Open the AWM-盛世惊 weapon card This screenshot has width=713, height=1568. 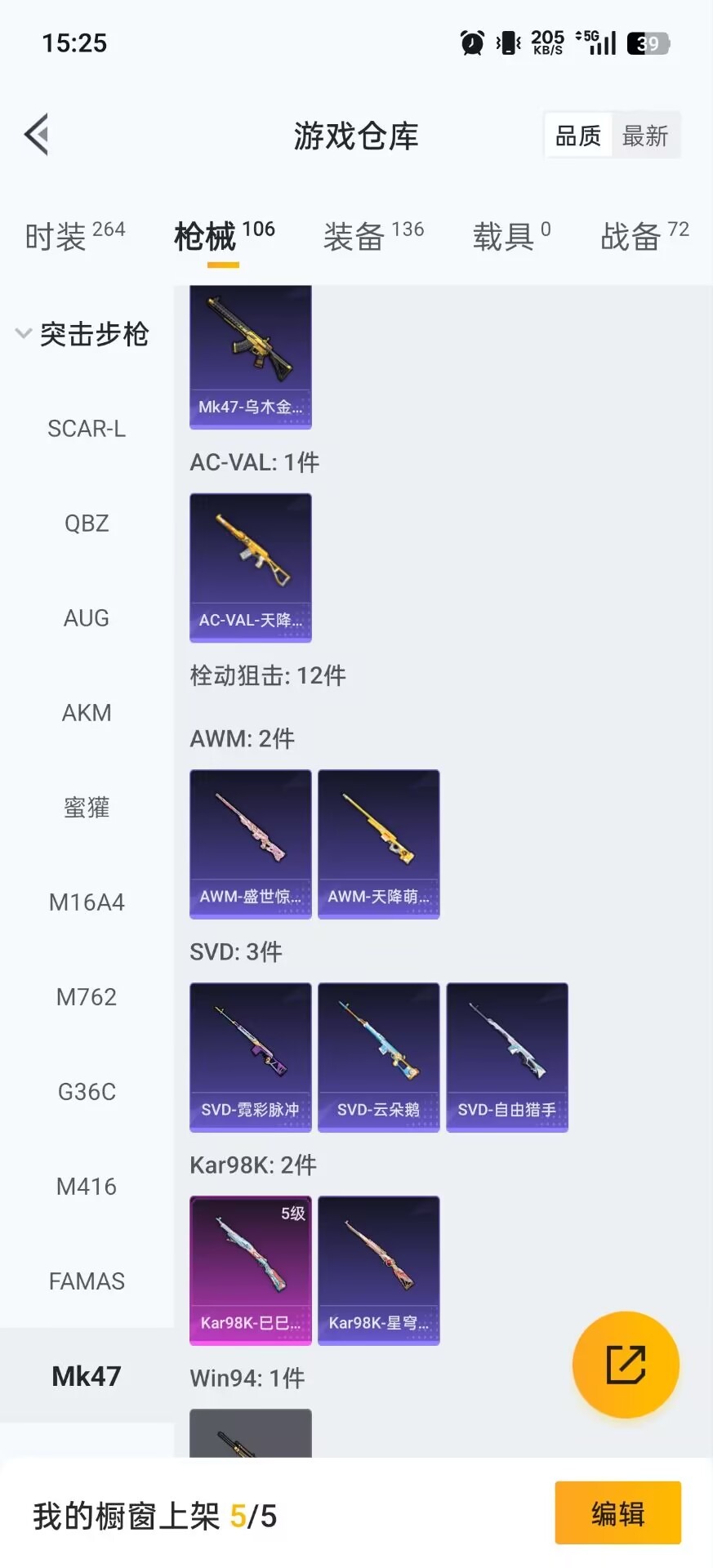[249, 844]
